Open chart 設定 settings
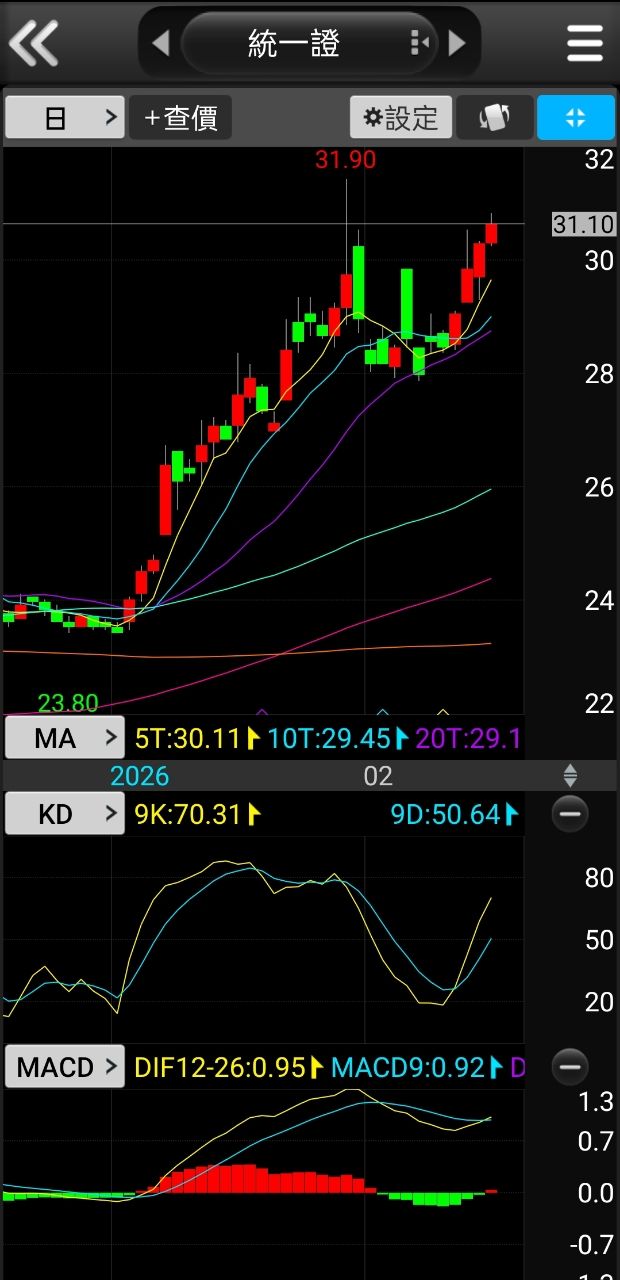Image resolution: width=620 pixels, height=1280 pixels. [401, 118]
